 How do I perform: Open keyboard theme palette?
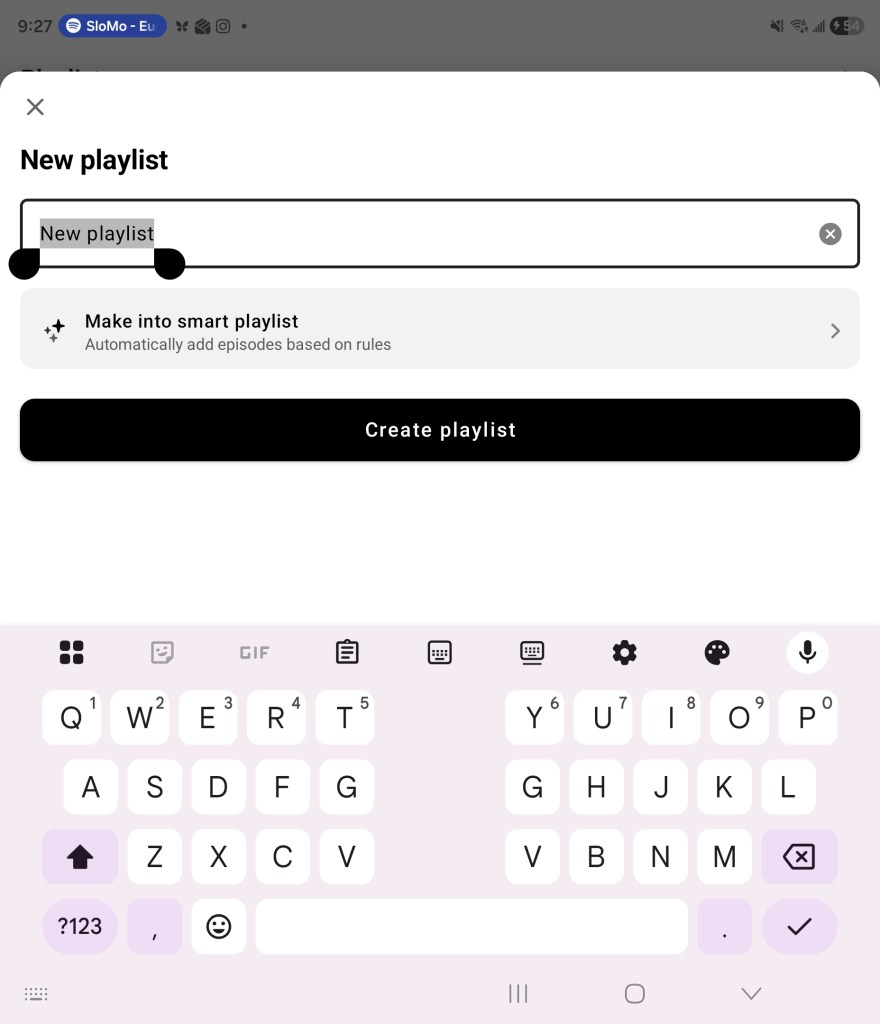pyautogui.click(x=717, y=652)
